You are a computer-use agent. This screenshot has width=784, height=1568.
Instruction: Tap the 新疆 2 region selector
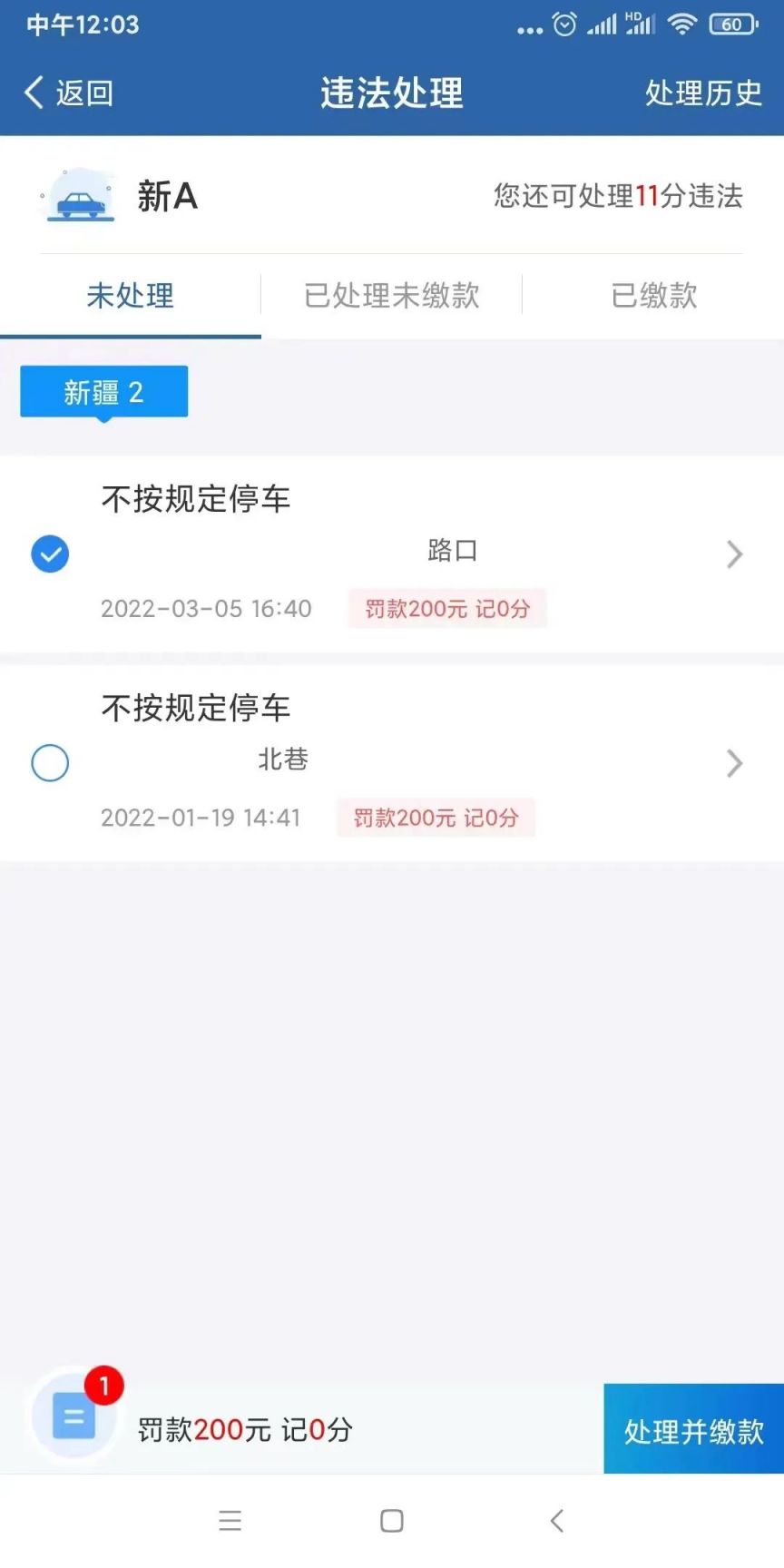(103, 391)
